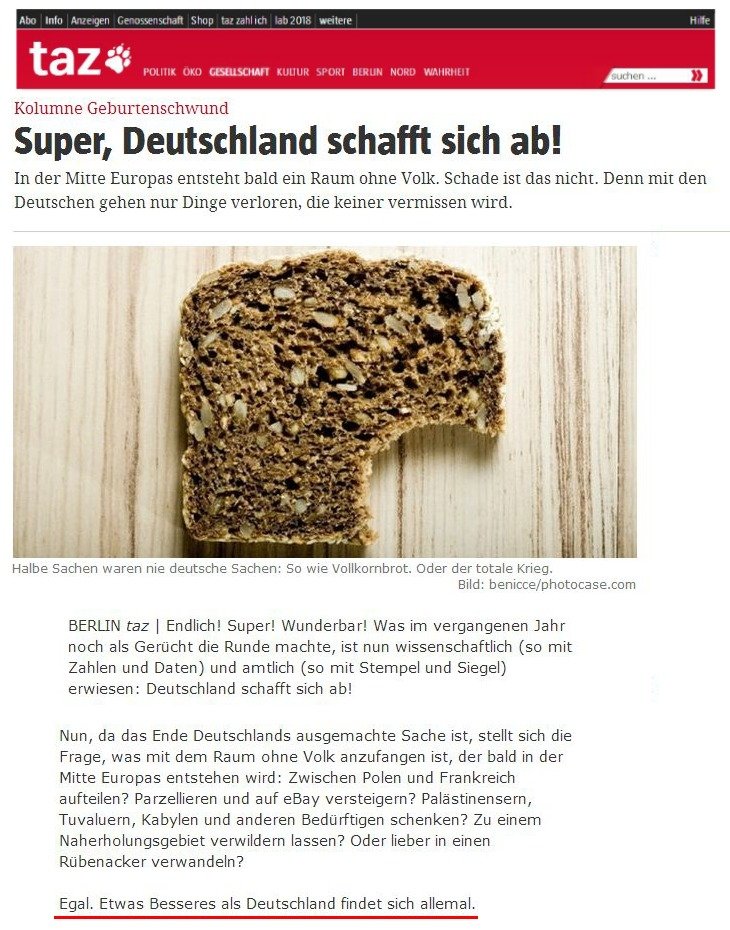
Task: Open the Wahrheit section
Action: click(x=446, y=72)
